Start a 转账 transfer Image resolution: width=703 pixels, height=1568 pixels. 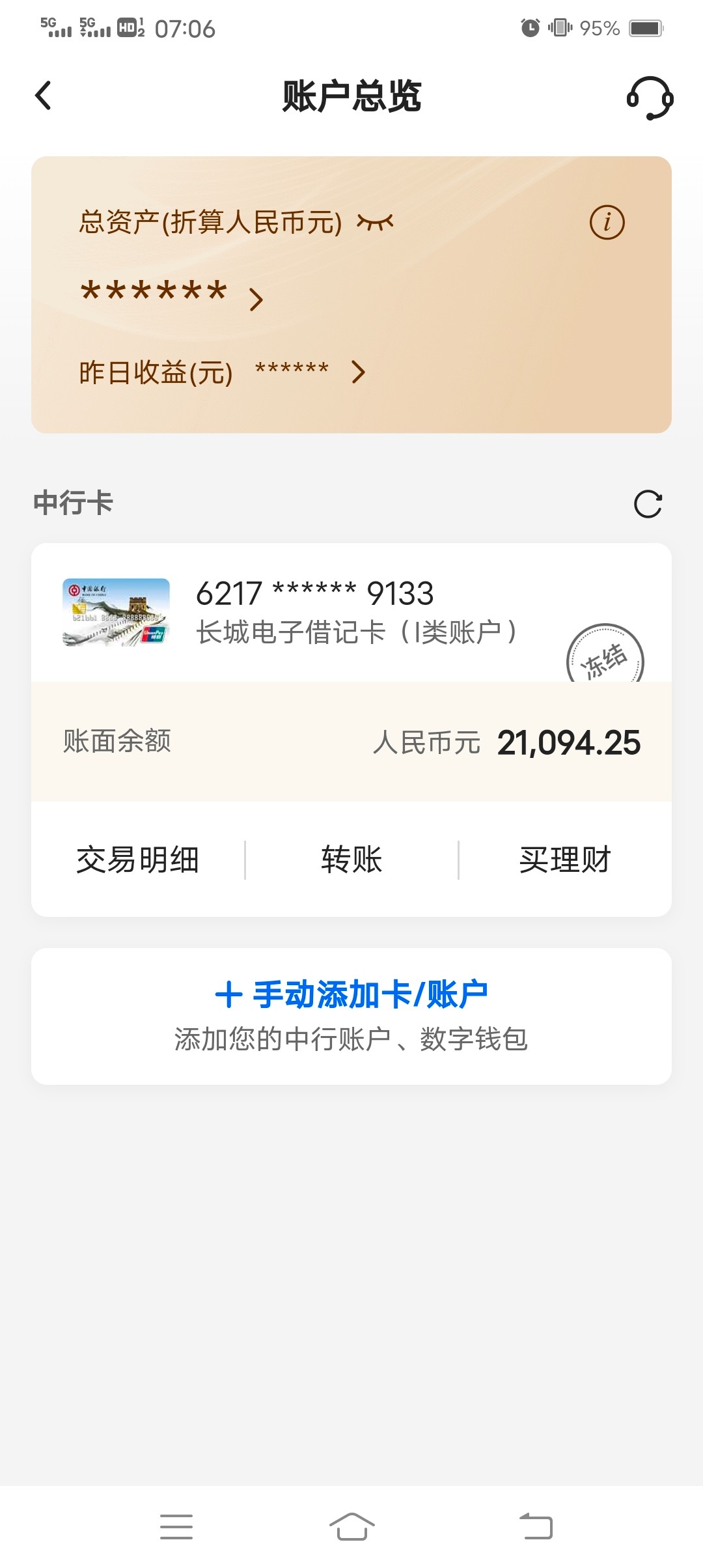click(351, 860)
